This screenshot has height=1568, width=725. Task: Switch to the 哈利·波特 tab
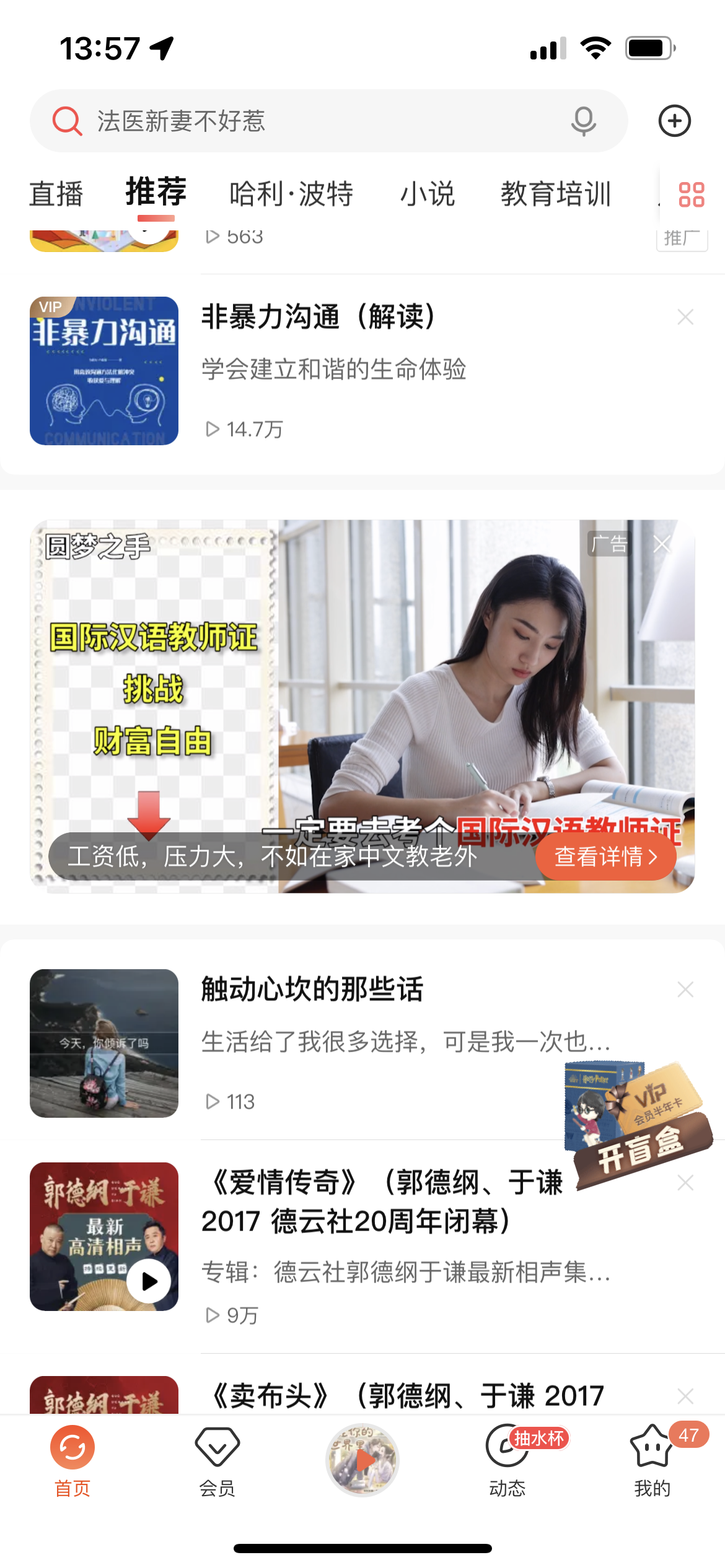pyautogui.click(x=291, y=194)
